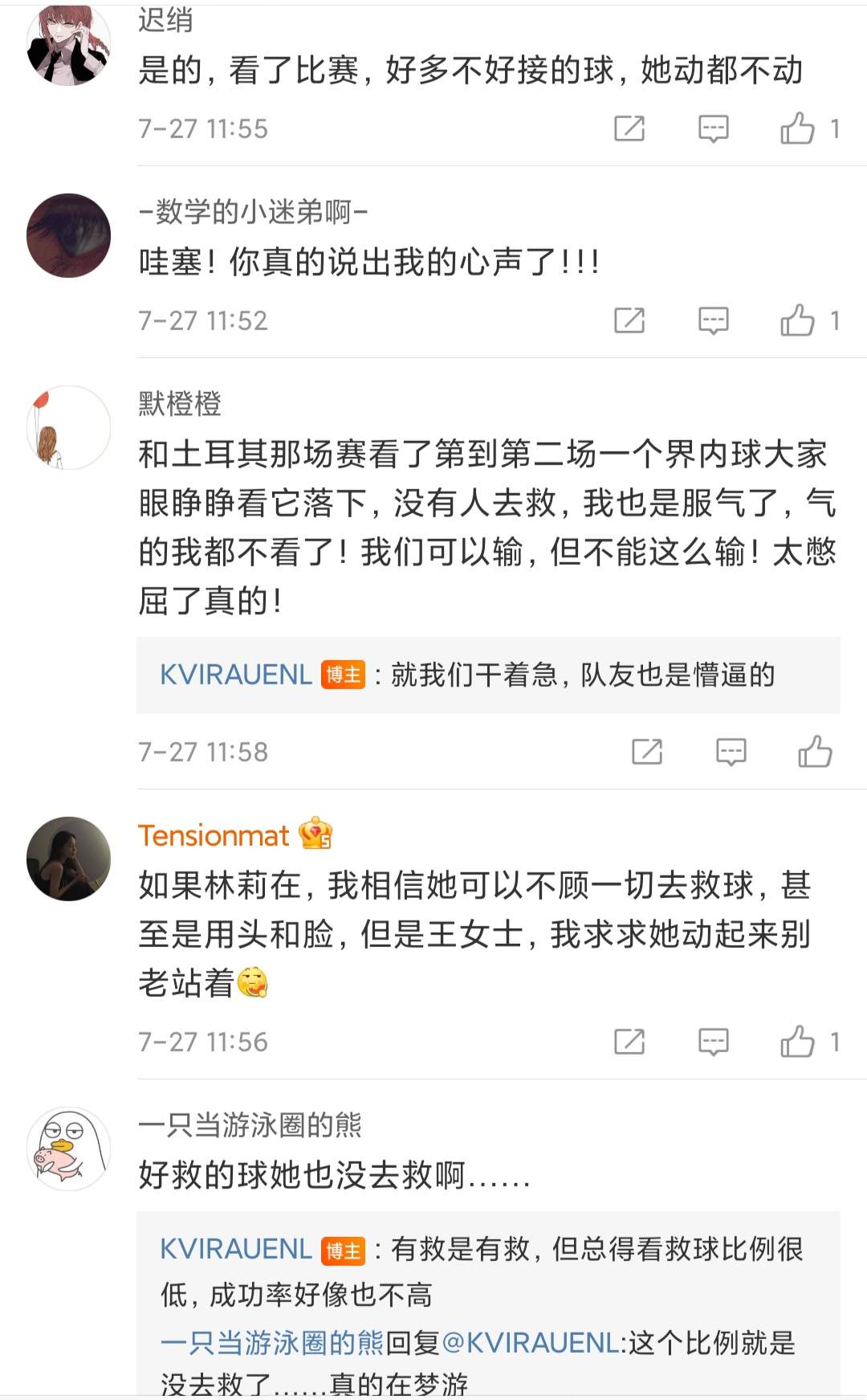The image size is (867, 1400).
Task: Like Tensionmat's comment
Action: coord(797,1042)
